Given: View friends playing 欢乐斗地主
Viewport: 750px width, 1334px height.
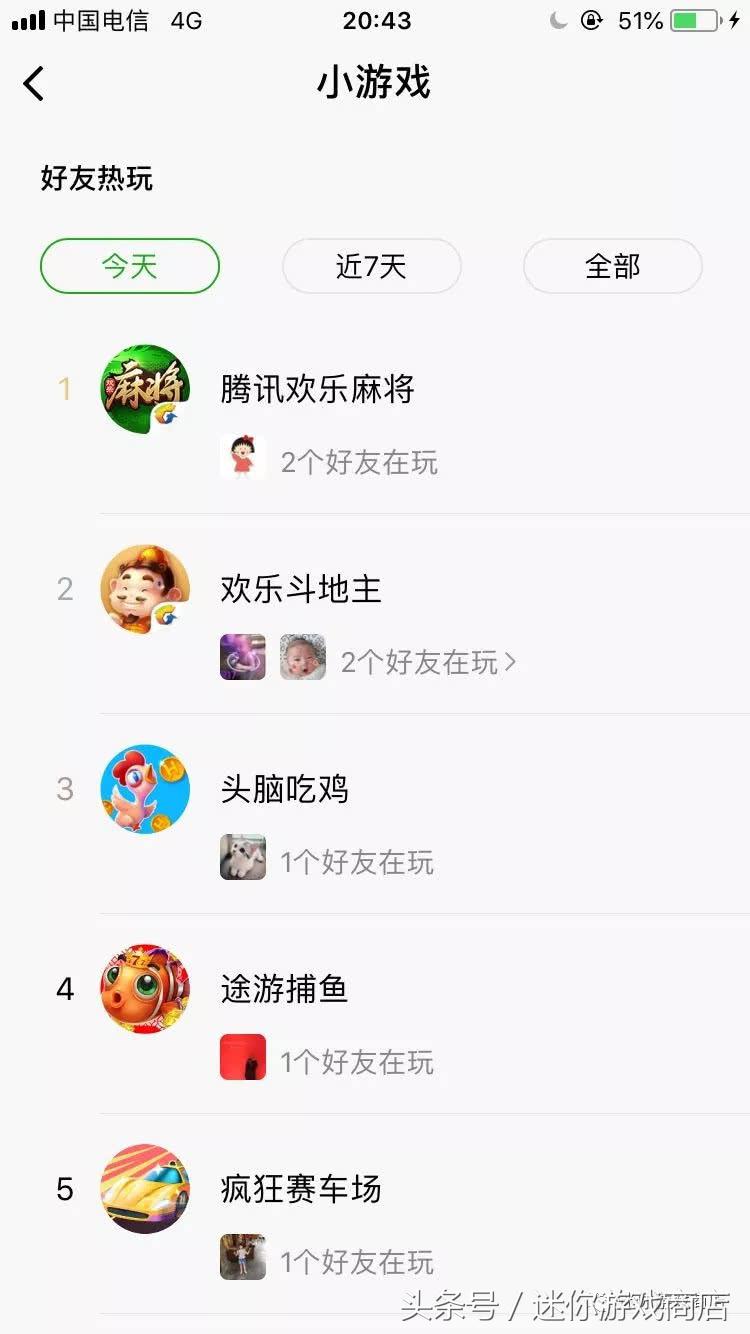Looking at the screenshot, I should 428,662.
